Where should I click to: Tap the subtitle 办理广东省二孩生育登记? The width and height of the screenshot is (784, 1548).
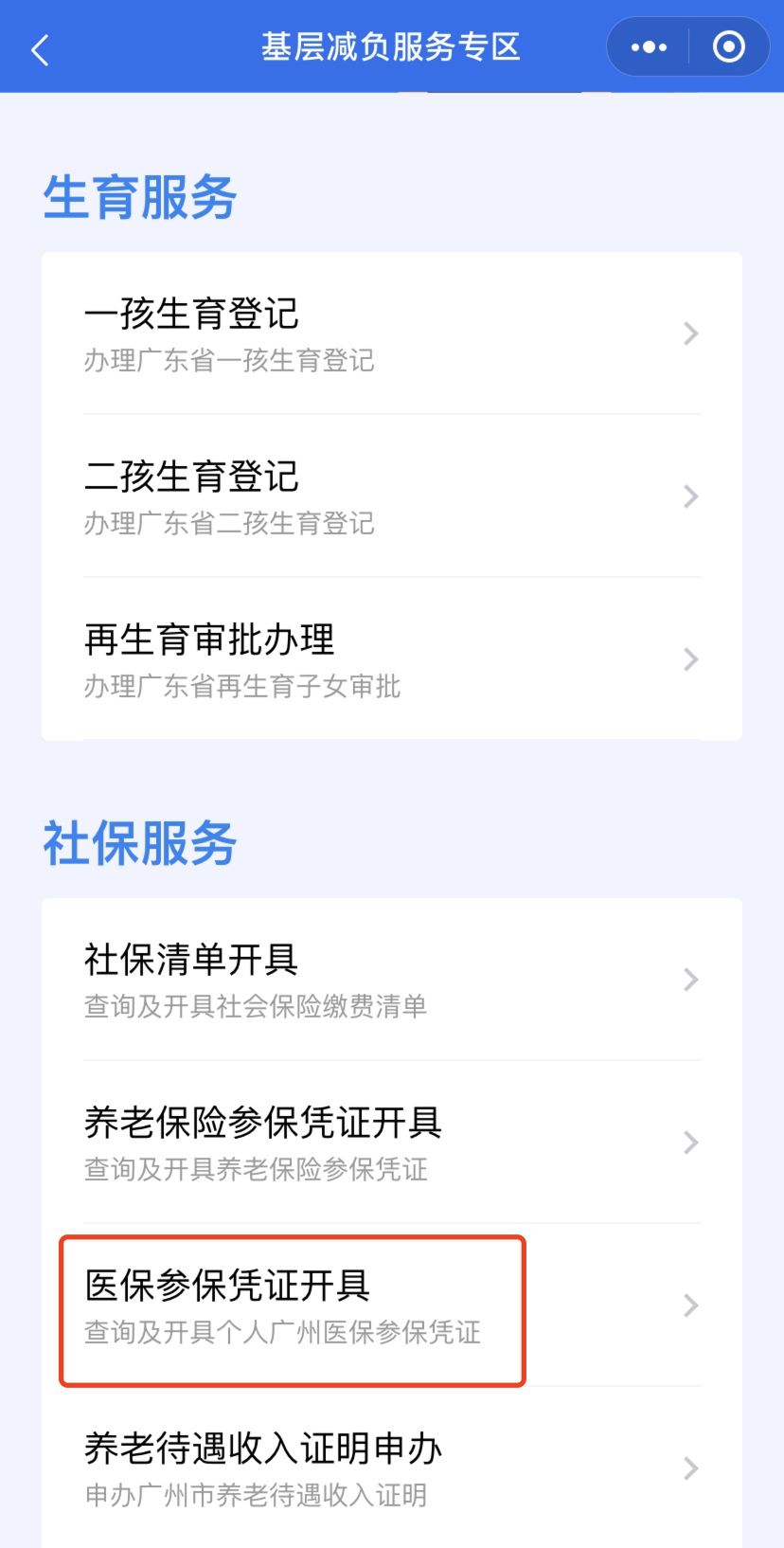227,524
